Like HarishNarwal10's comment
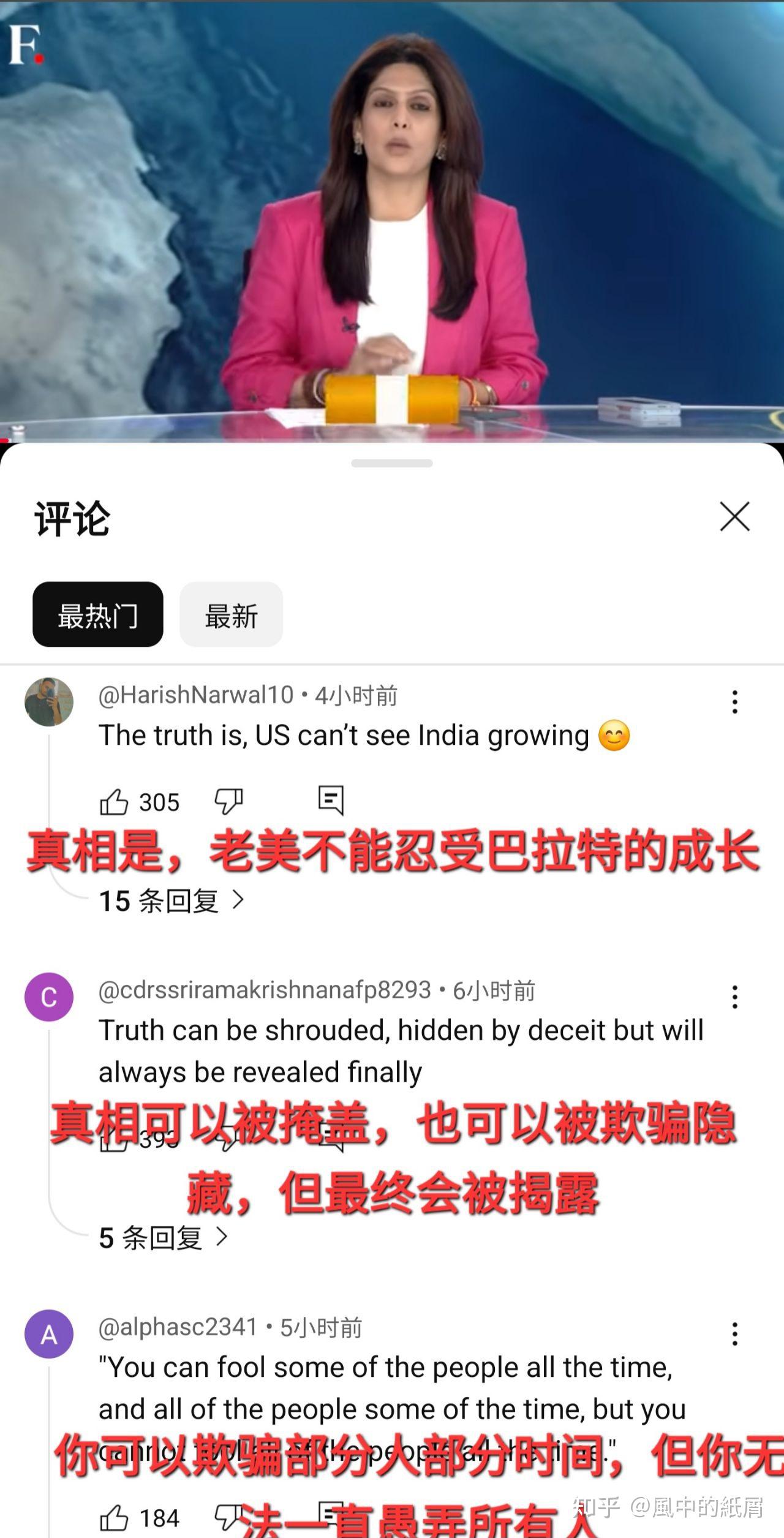 coord(114,802)
